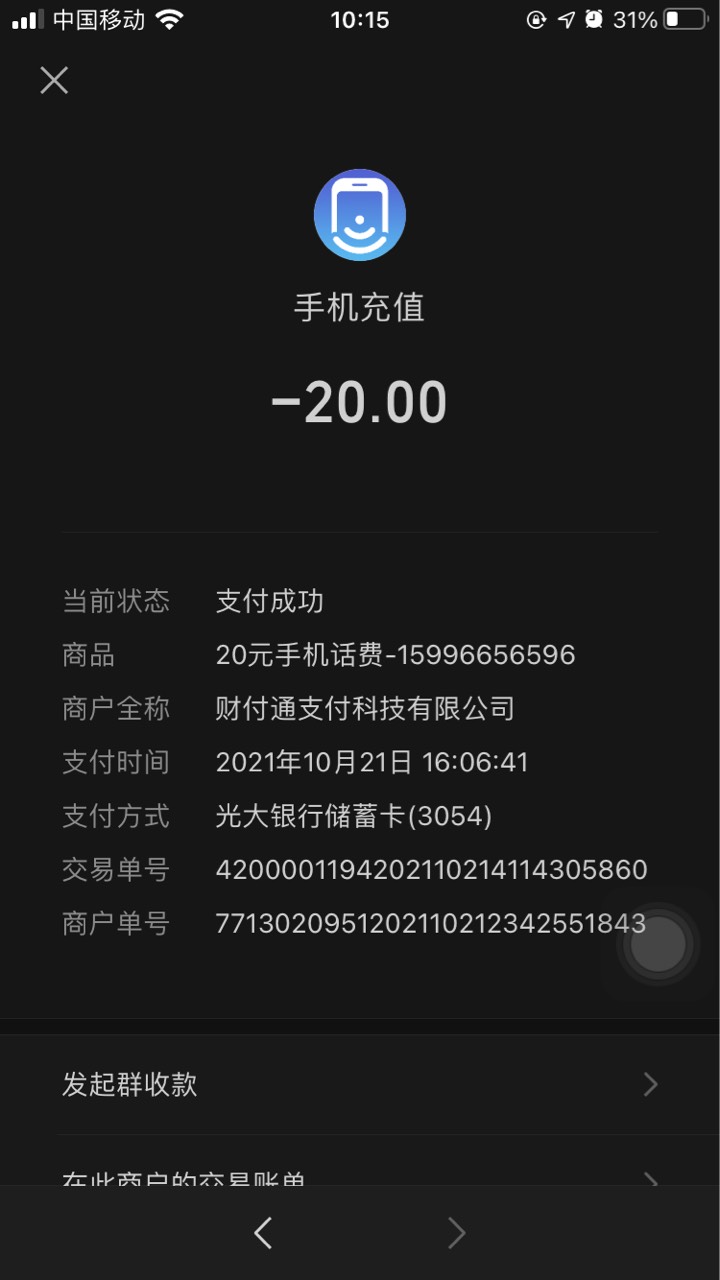The image size is (720, 1280).
Task: Tap the floating AssistiveTouch button
Action: (x=657, y=945)
